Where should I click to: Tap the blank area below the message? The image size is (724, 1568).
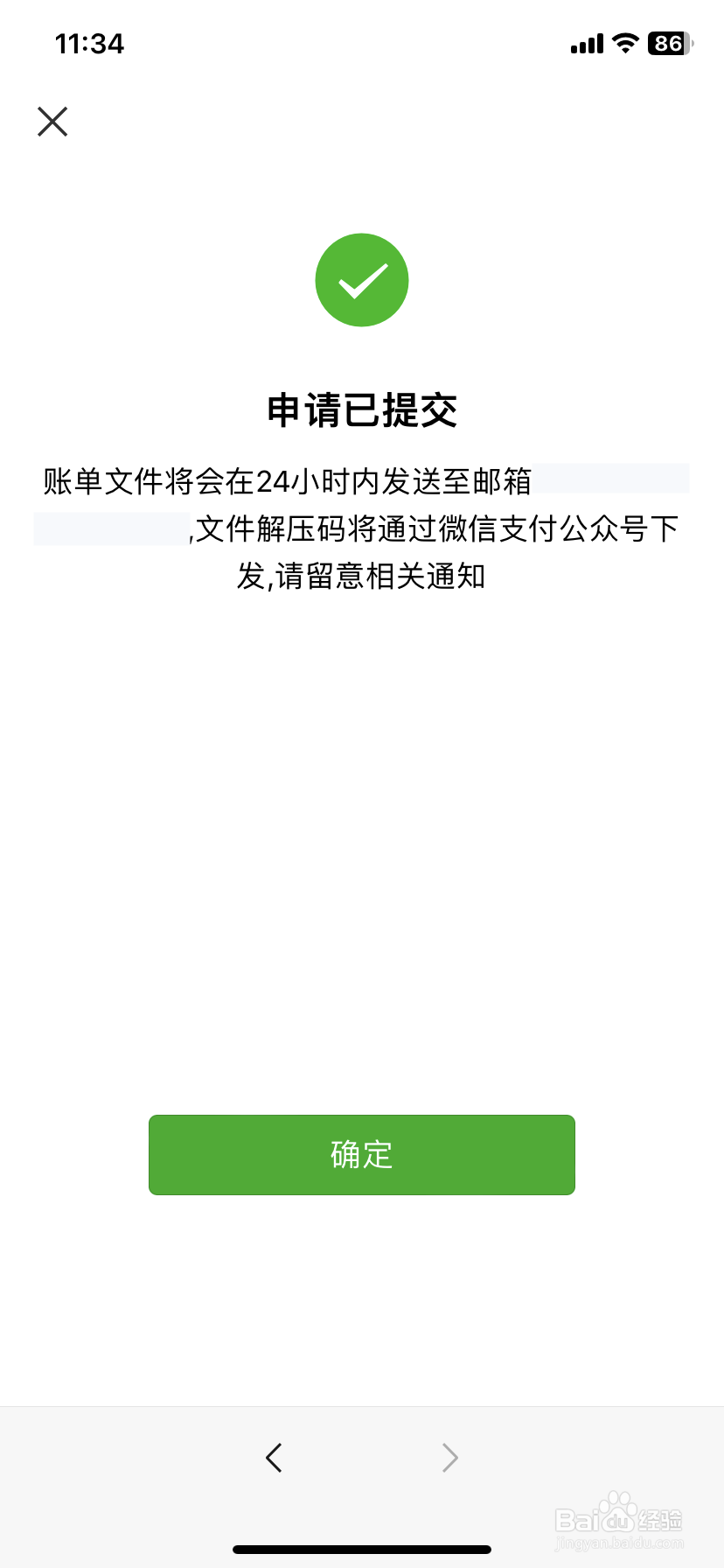(361, 831)
